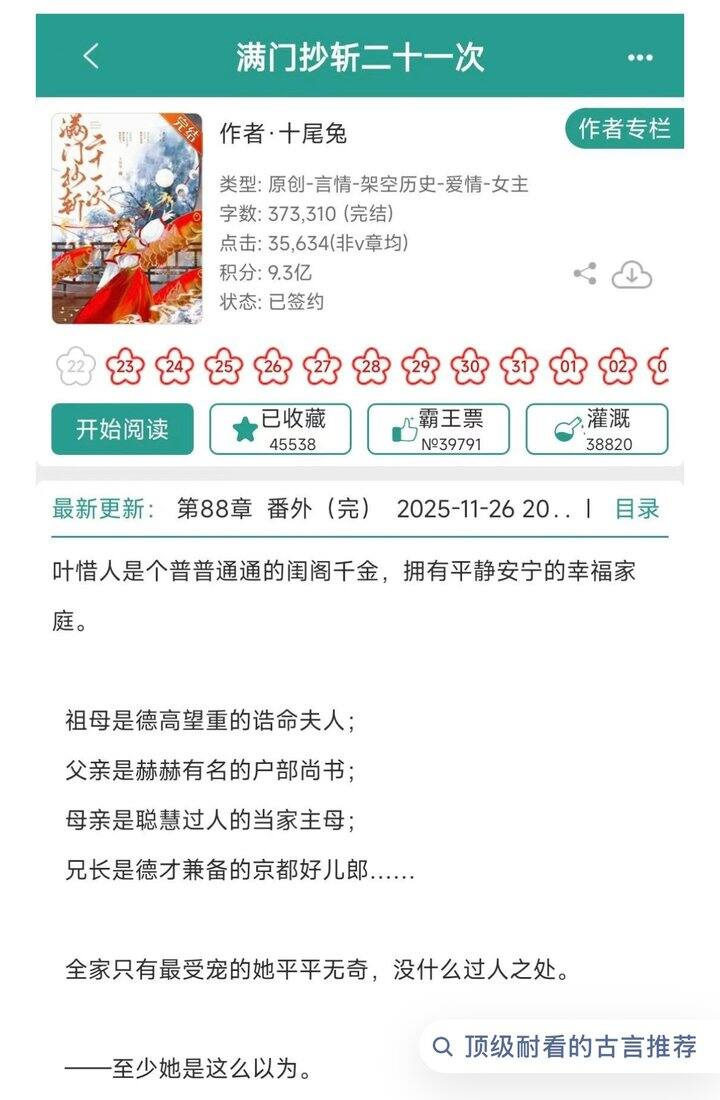720x1100 pixels.
Task: Open the 作者专栏 author column
Action: coord(624,129)
